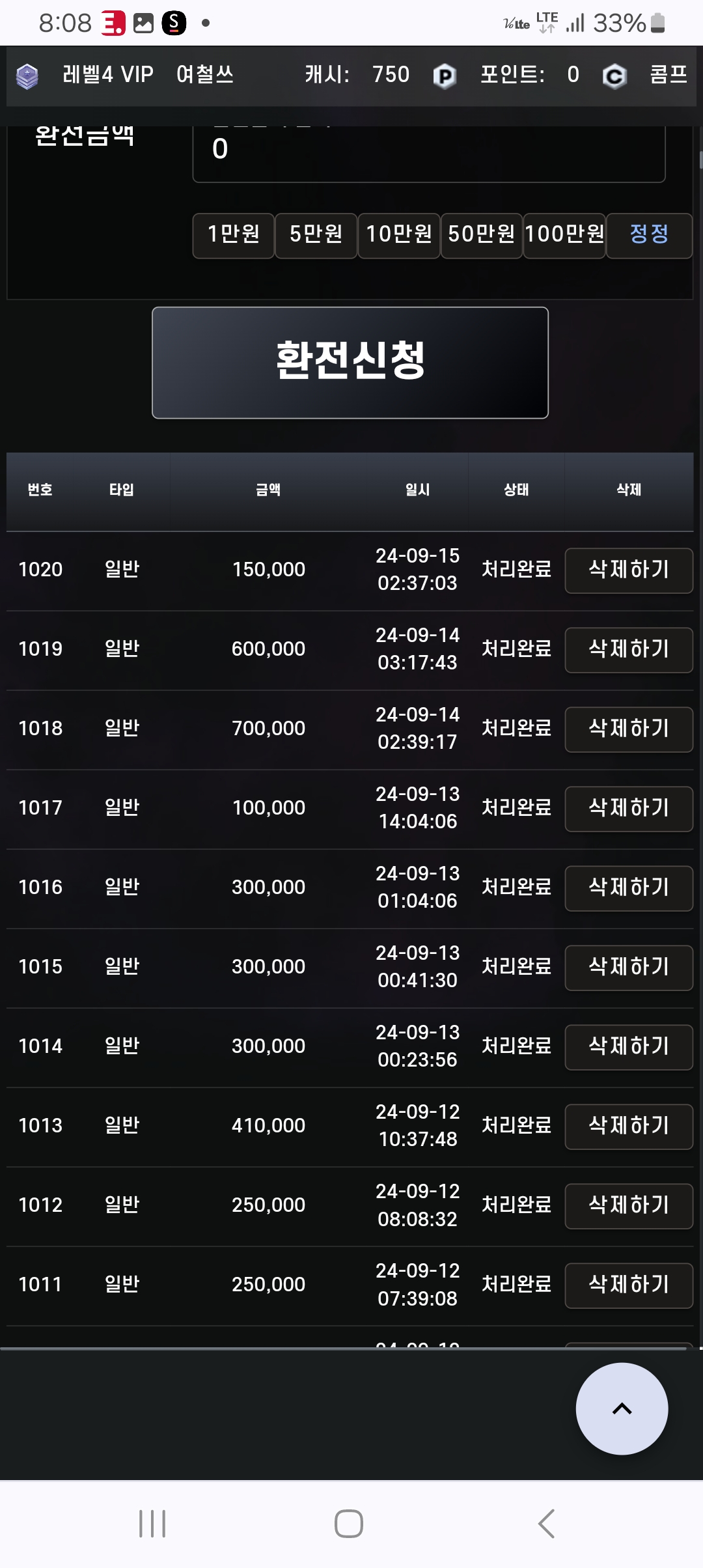
Task: Tap the 정정 reset button
Action: point(649,236)
